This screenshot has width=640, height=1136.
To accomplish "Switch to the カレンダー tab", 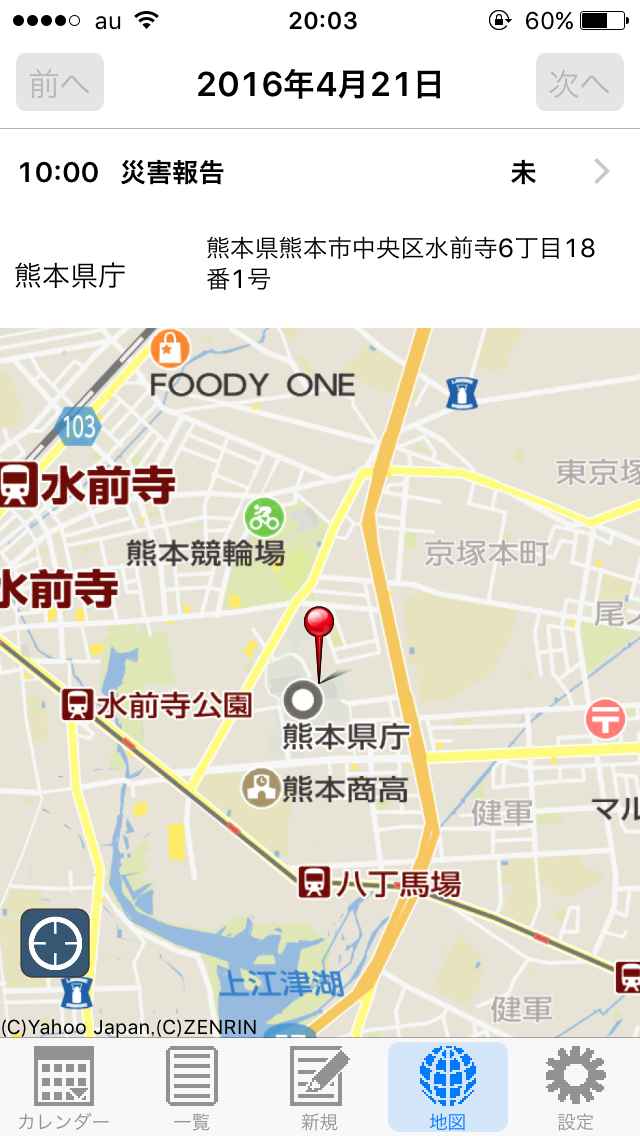I will [x=64, y=1086].
